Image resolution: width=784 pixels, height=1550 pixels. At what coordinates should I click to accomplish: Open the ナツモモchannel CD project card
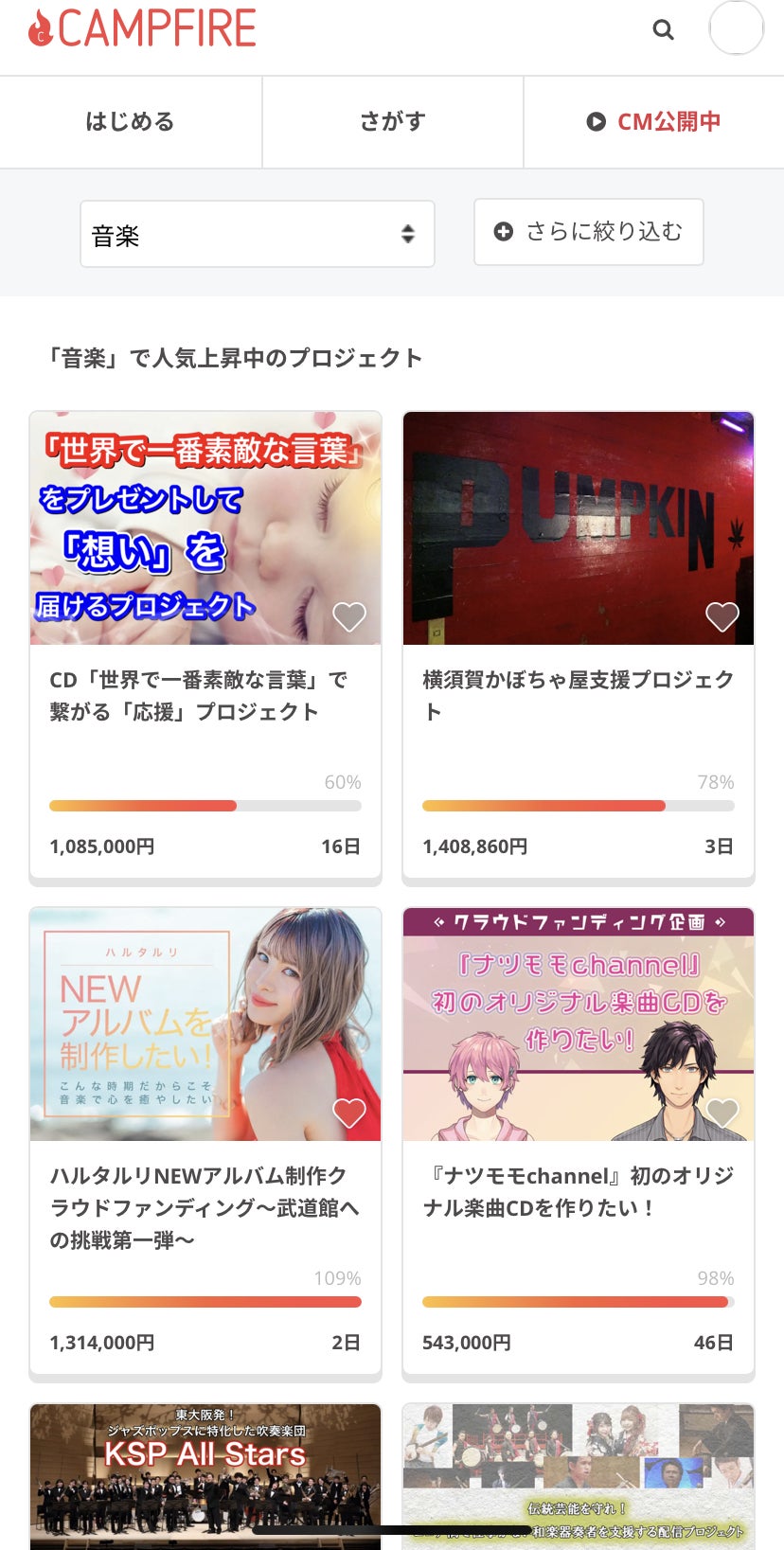[578, 1192]
